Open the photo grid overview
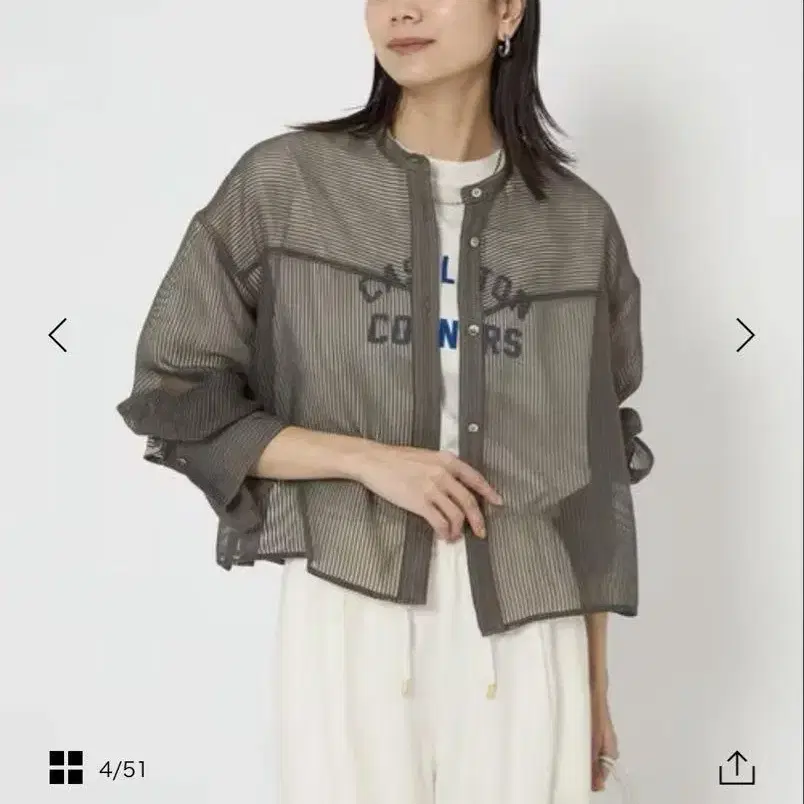The height and width of the screenshot is (804, 804). [x=66, y=768]
